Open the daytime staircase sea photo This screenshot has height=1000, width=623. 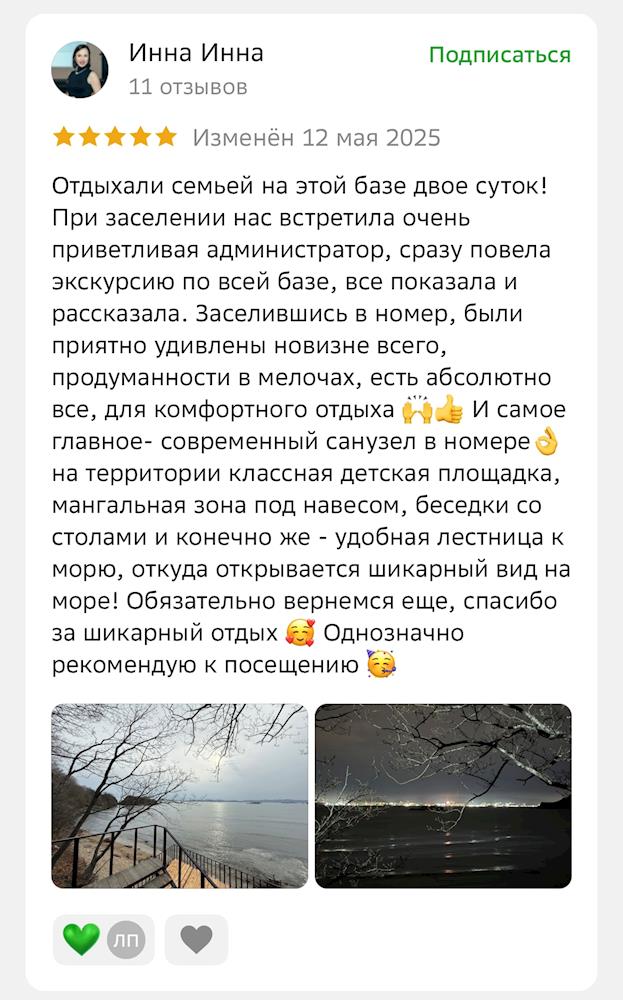click(180, 796)
